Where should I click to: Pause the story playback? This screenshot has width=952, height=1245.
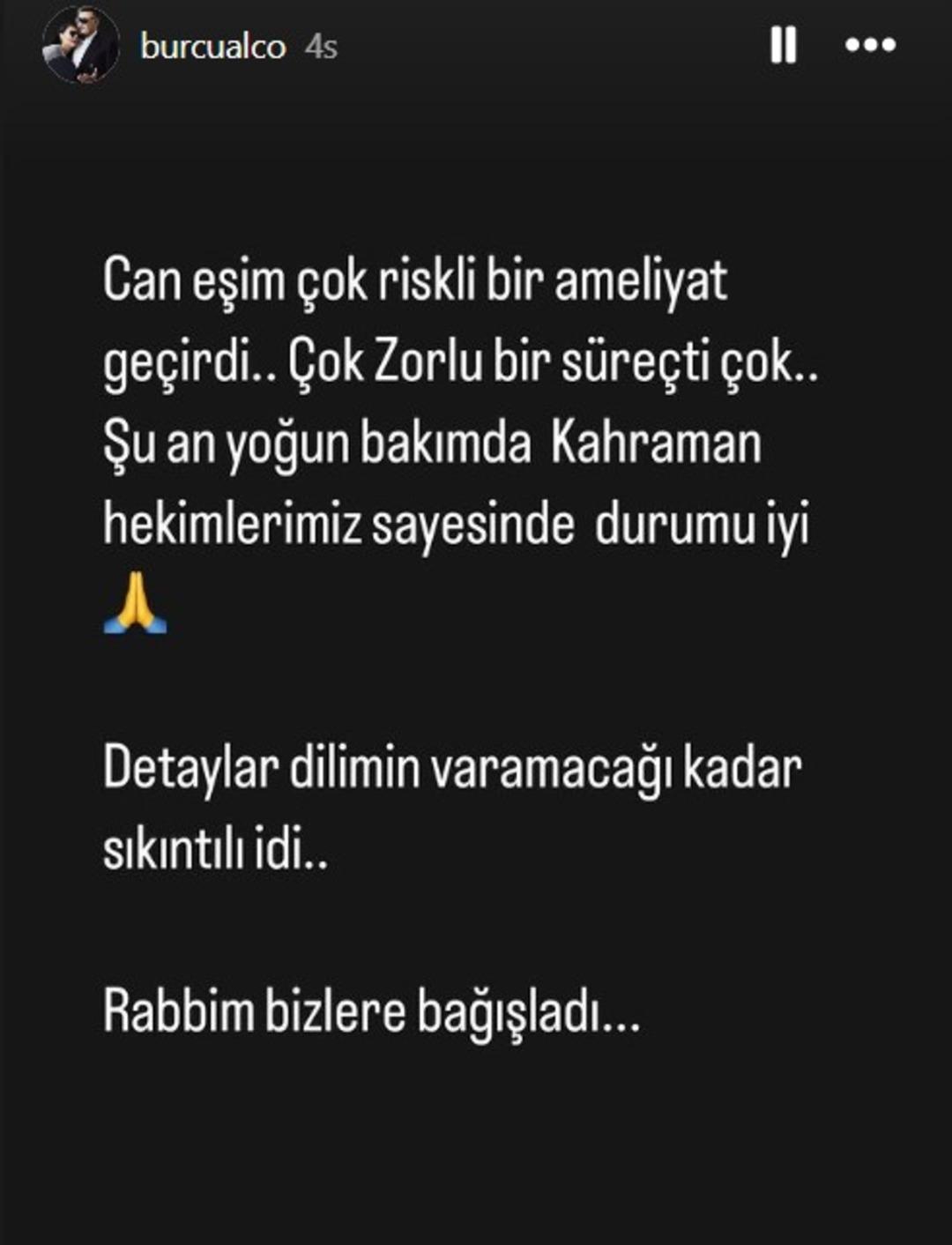click(783, 45)
